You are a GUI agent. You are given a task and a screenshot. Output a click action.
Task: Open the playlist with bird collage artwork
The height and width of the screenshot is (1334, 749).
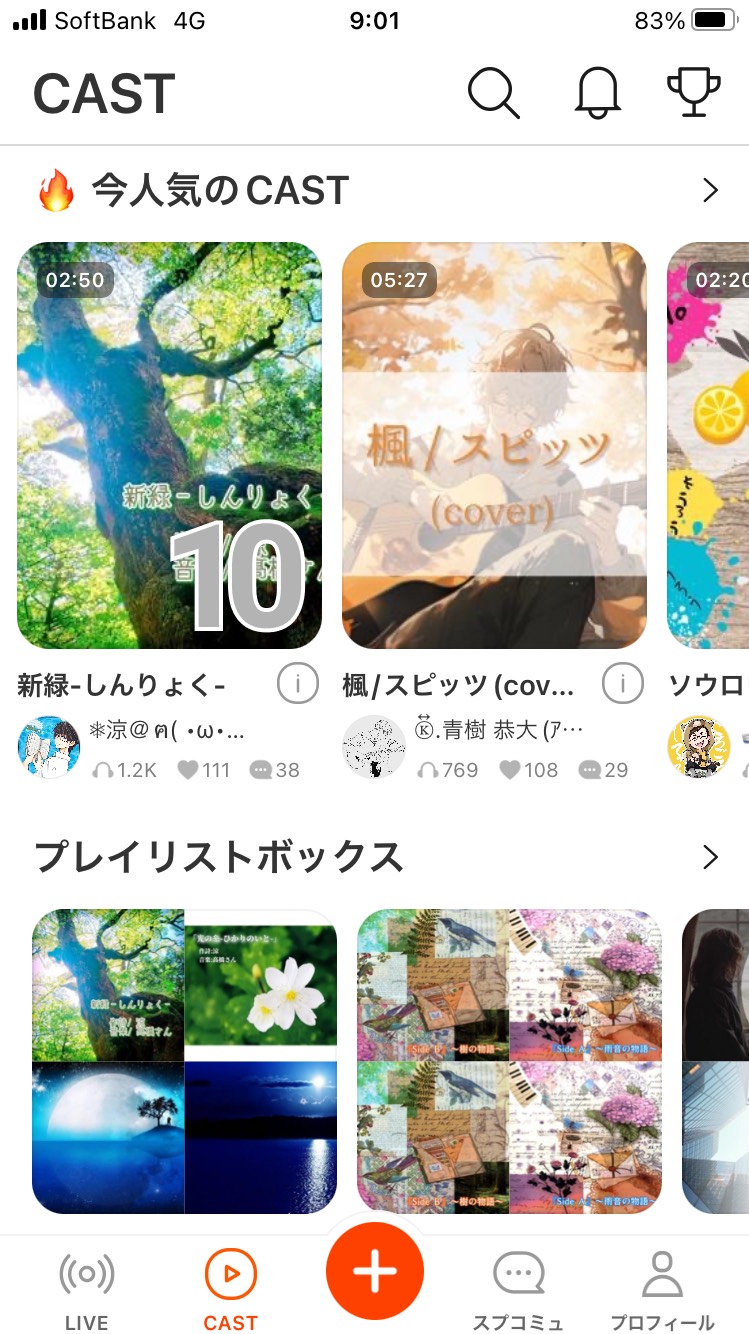509,1061
